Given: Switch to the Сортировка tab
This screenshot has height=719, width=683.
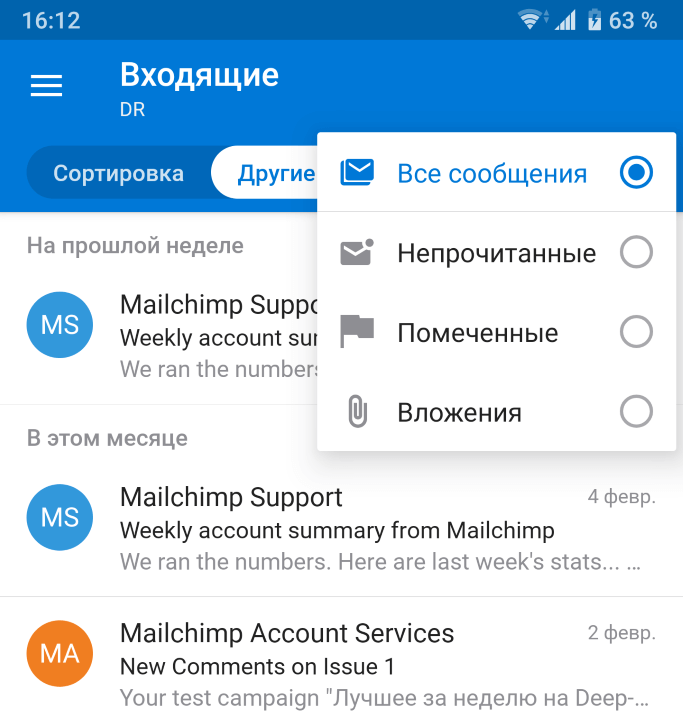Looking at the screenshot, I should coord(118,173).
